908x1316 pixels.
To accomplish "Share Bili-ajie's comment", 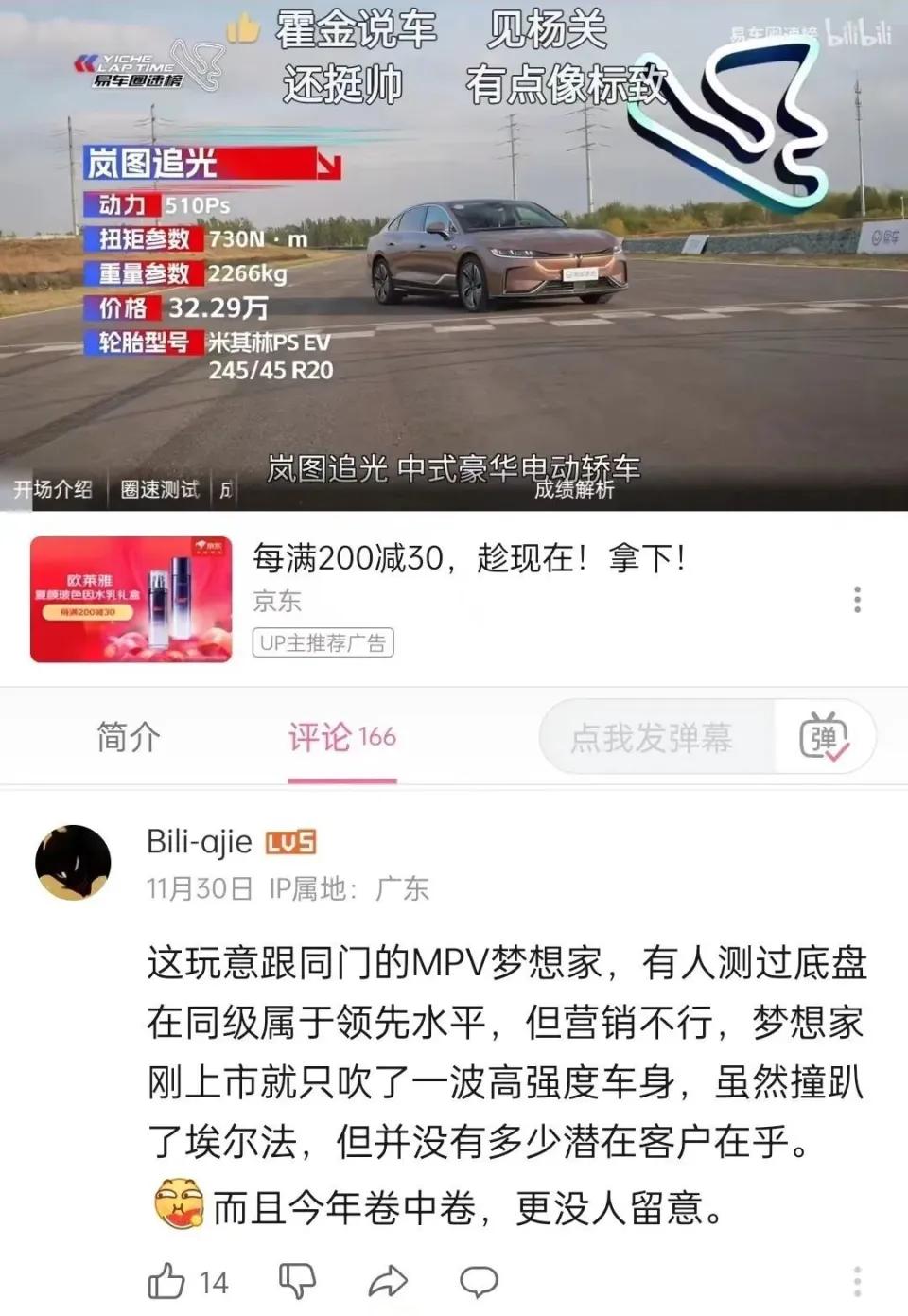I will click(x=388, y=1282).
